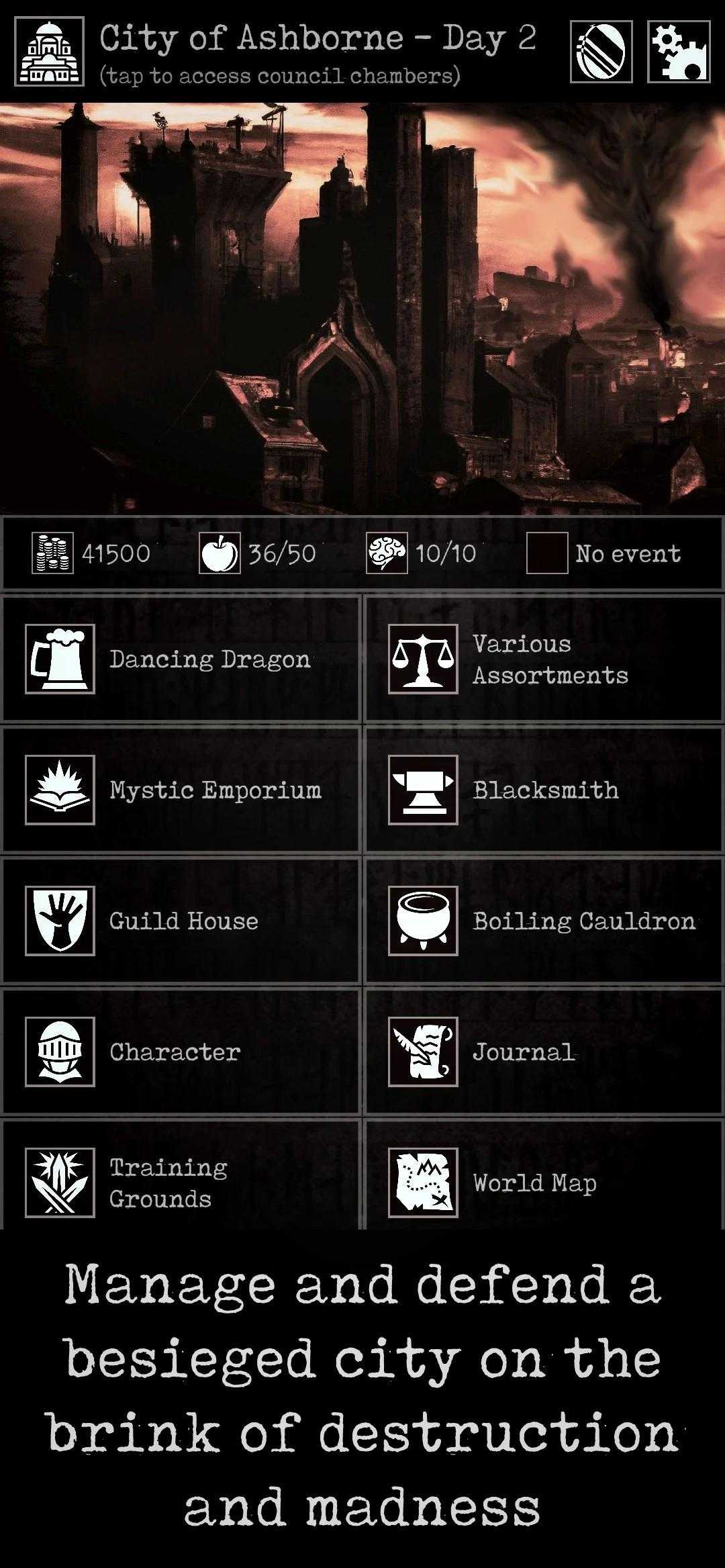
Task: Open the Boiling Cauldron
Action: (x=543, y=921)
